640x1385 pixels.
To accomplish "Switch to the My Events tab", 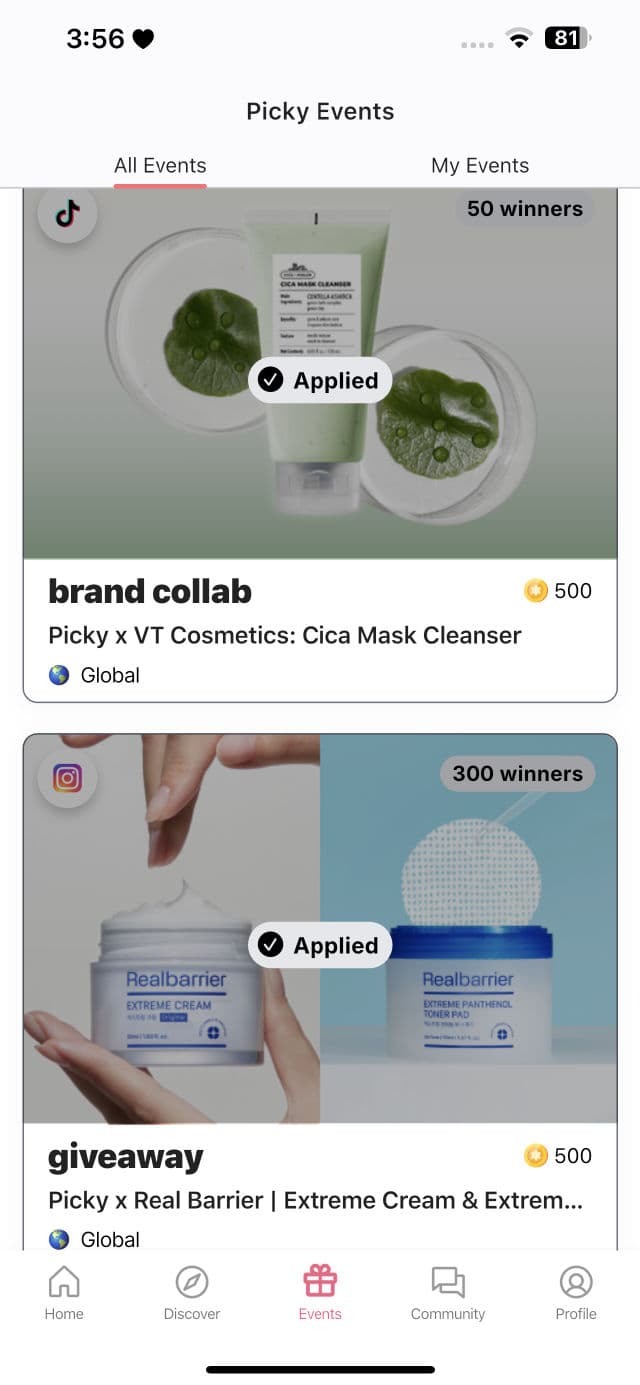I will [479, 165].
